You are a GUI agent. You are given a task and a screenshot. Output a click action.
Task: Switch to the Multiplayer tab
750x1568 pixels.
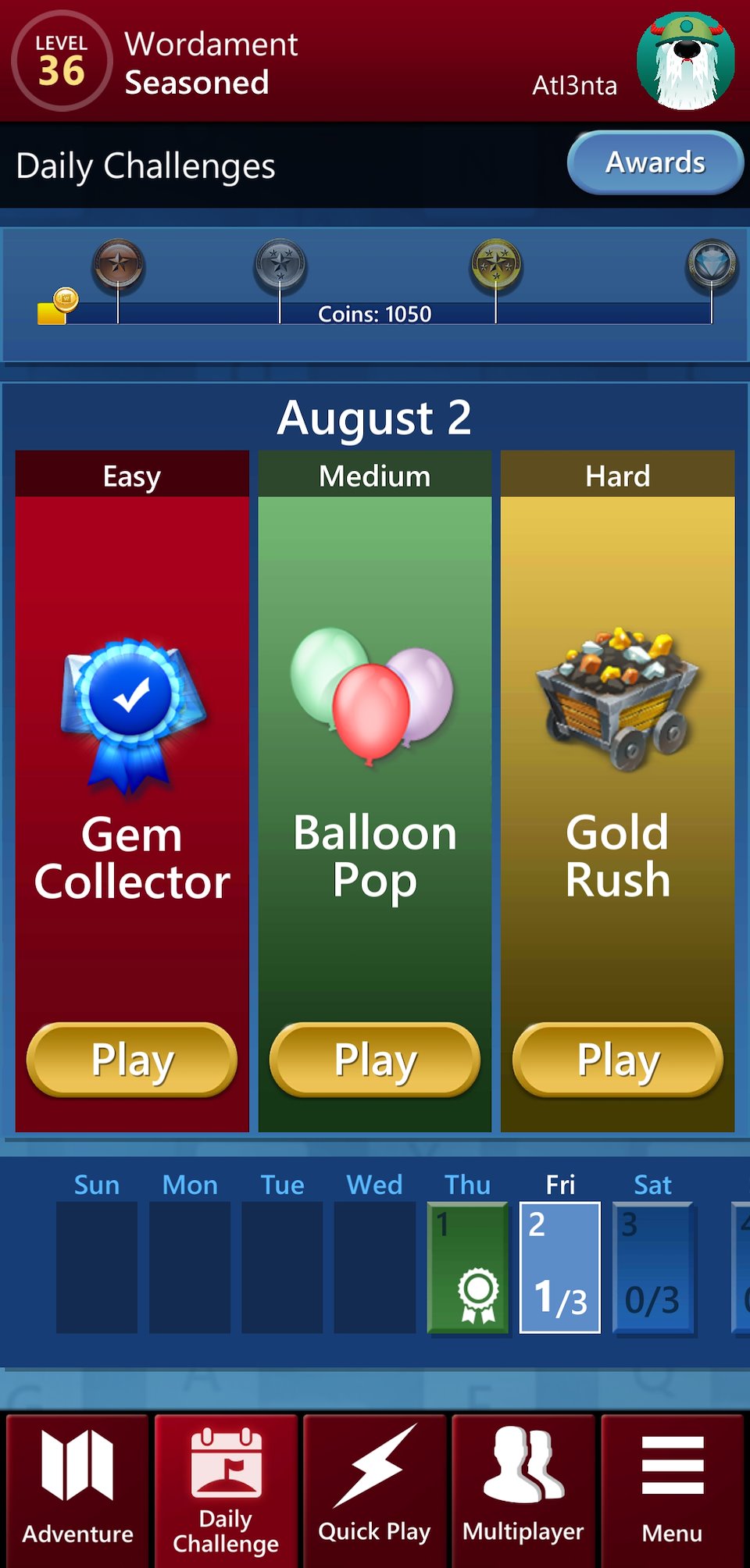coord(523,1490)
